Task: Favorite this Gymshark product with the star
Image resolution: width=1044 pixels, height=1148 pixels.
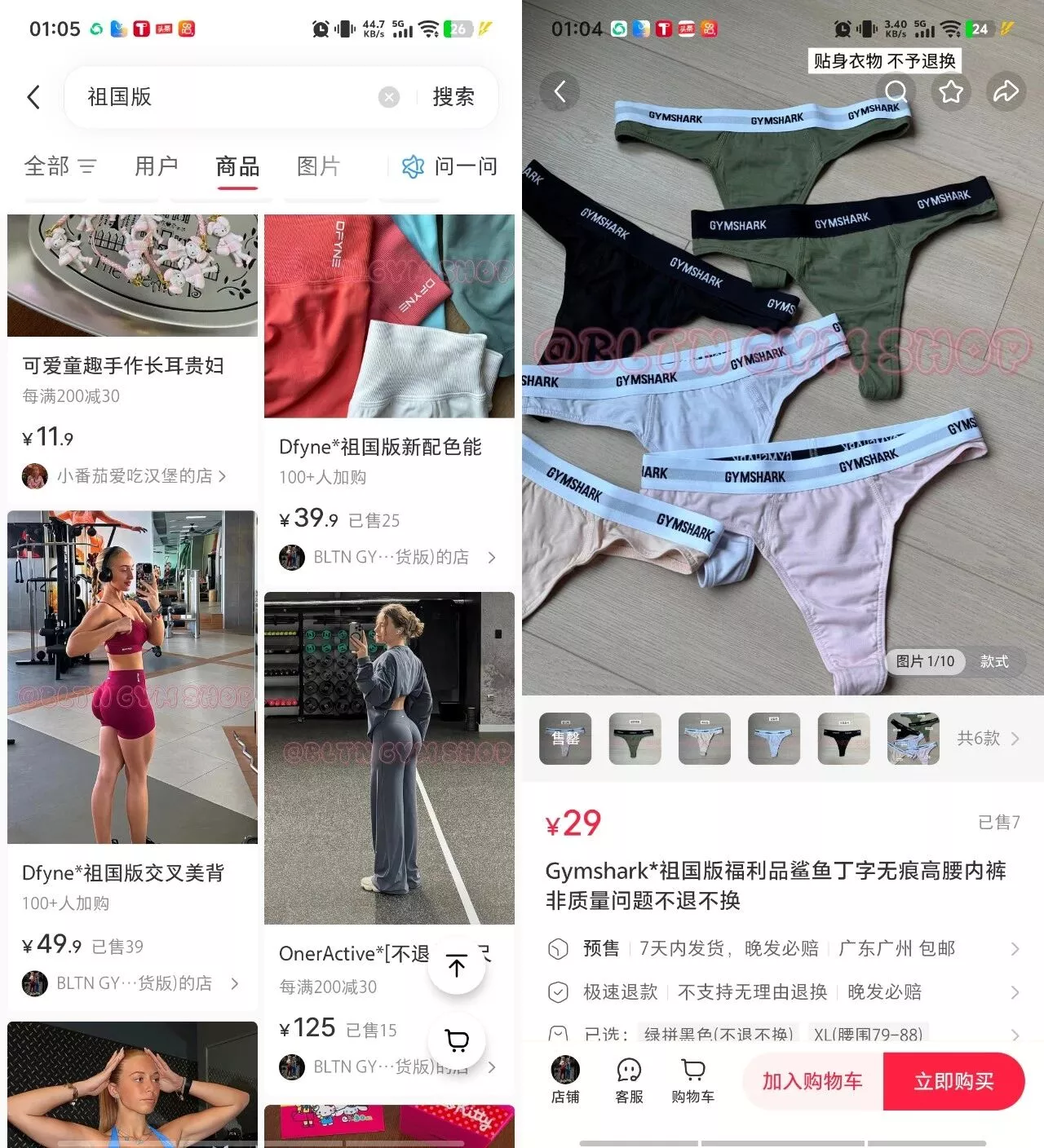Action: point(951,91)
